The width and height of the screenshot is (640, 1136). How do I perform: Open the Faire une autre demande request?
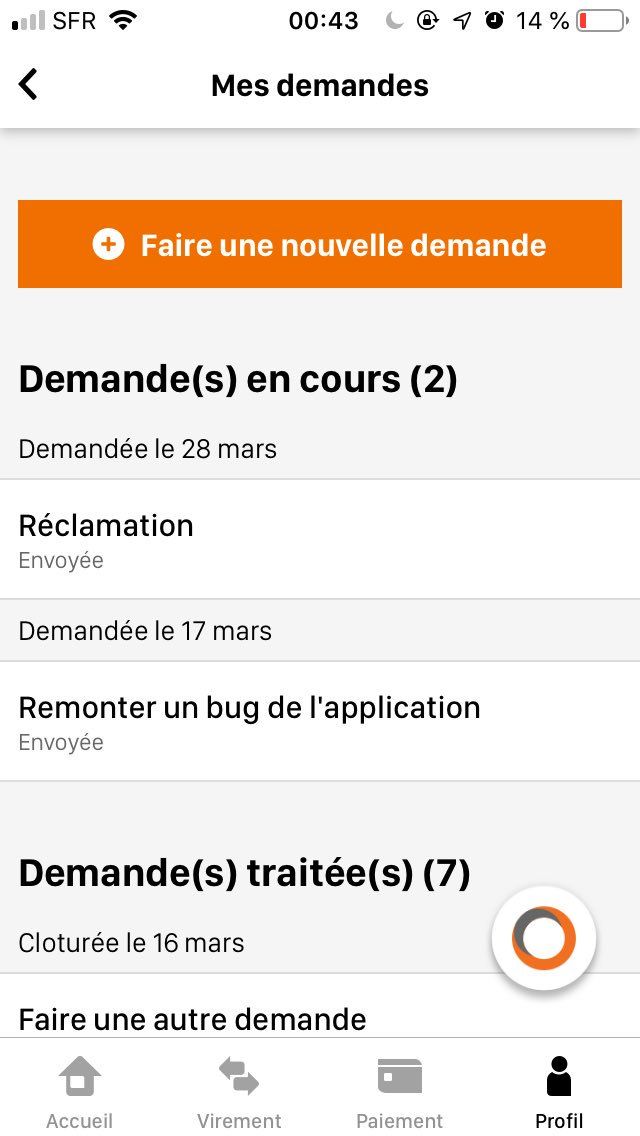click(192, 1018)
